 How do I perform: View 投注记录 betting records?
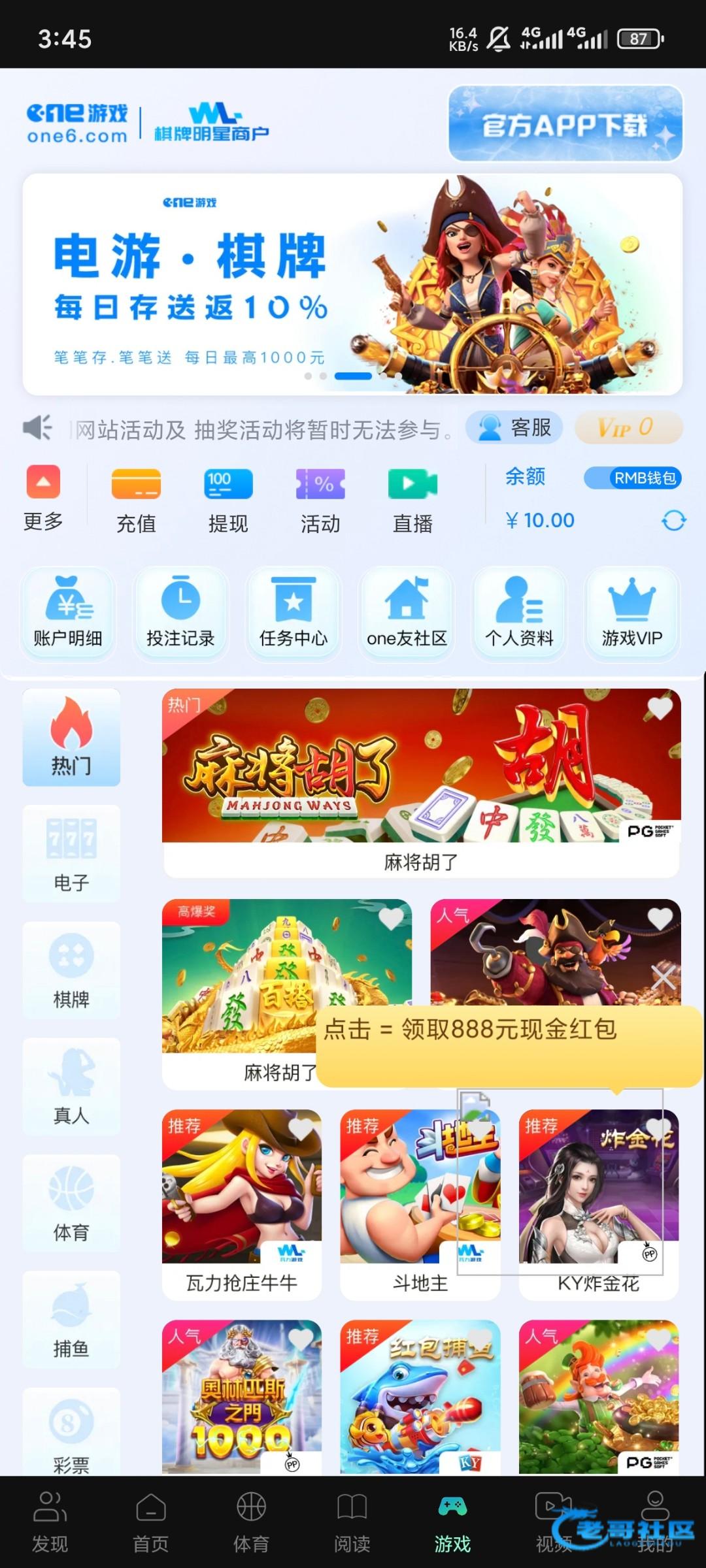point(180,612)
